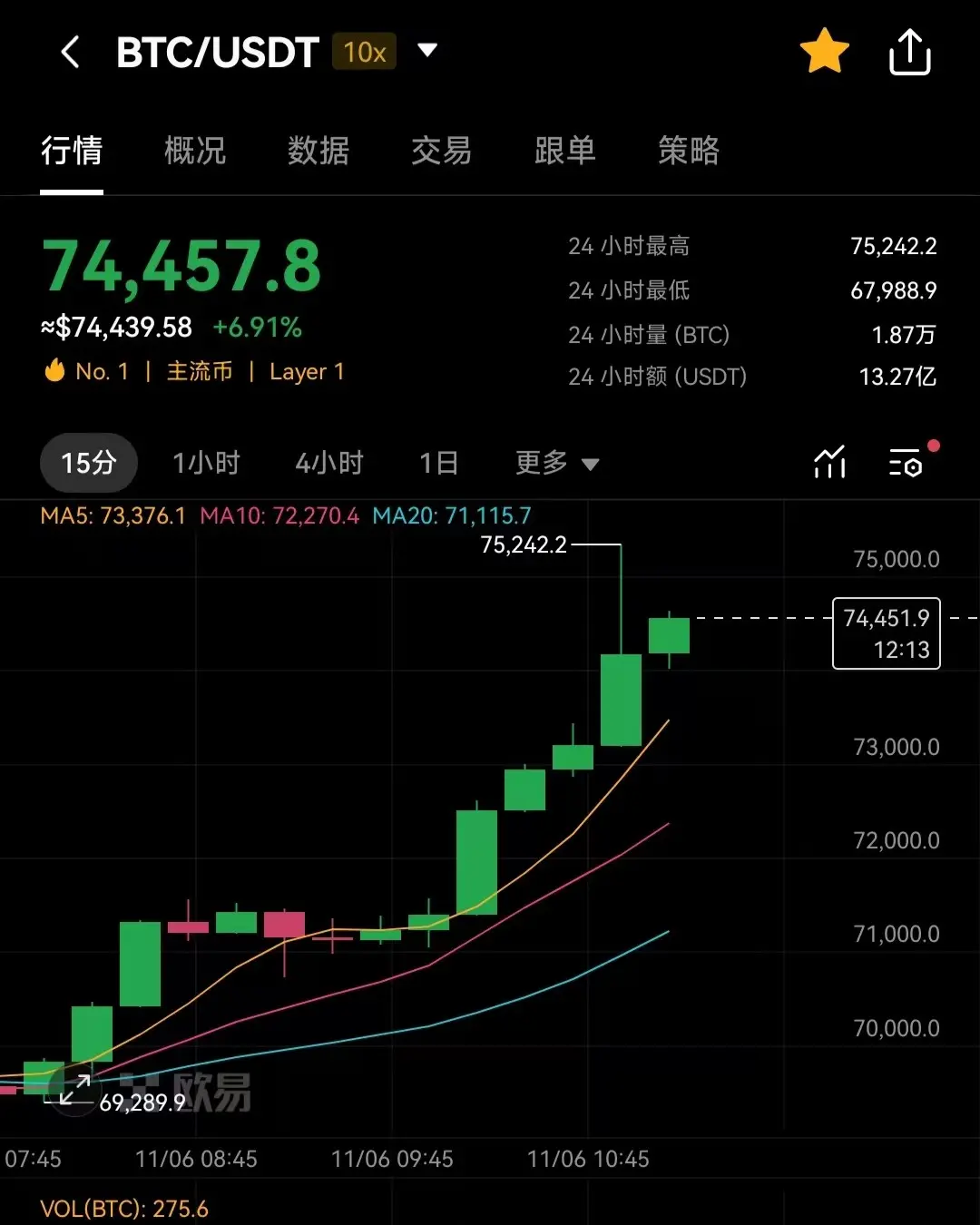980x1225 pixels.
Task: Open indicator settings icon with red dot
Action: [x=907, y=463]
